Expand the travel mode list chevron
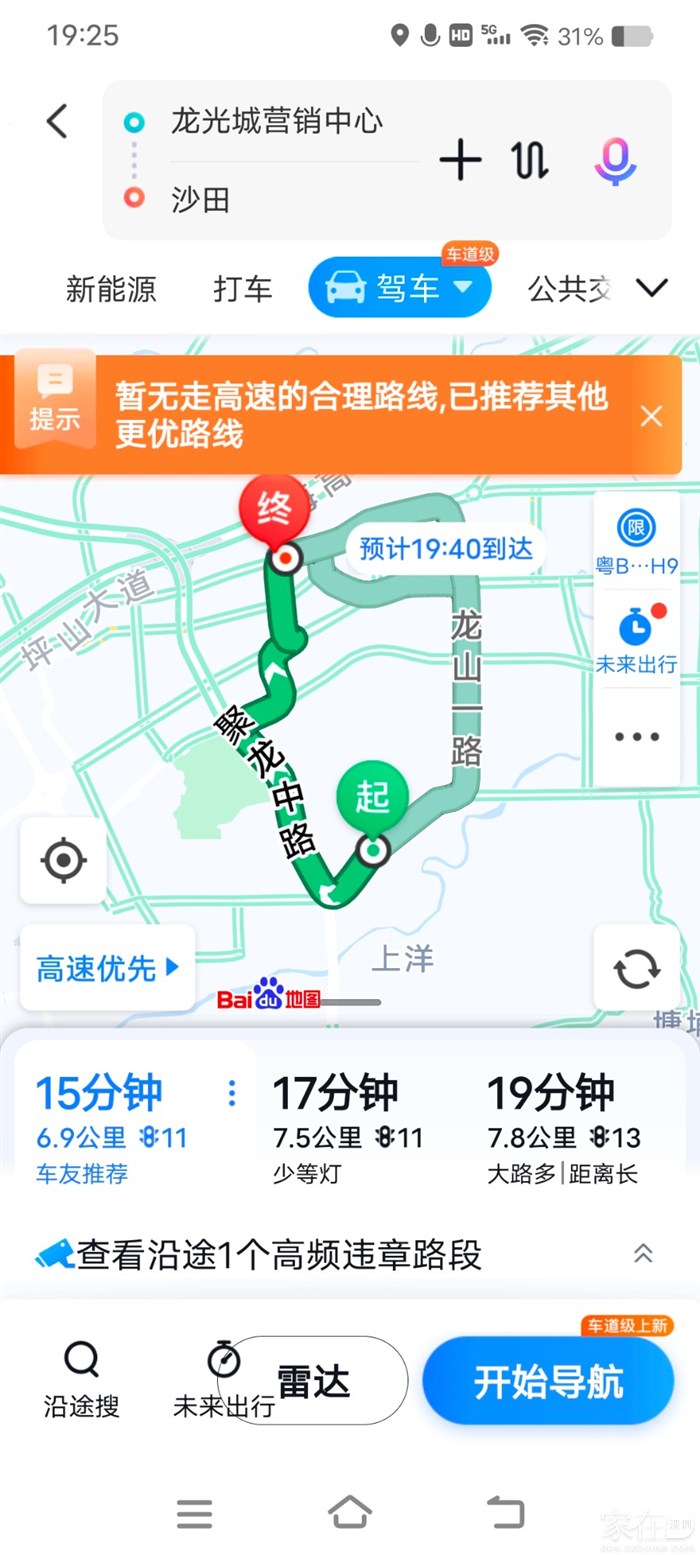 click(652, 289)
